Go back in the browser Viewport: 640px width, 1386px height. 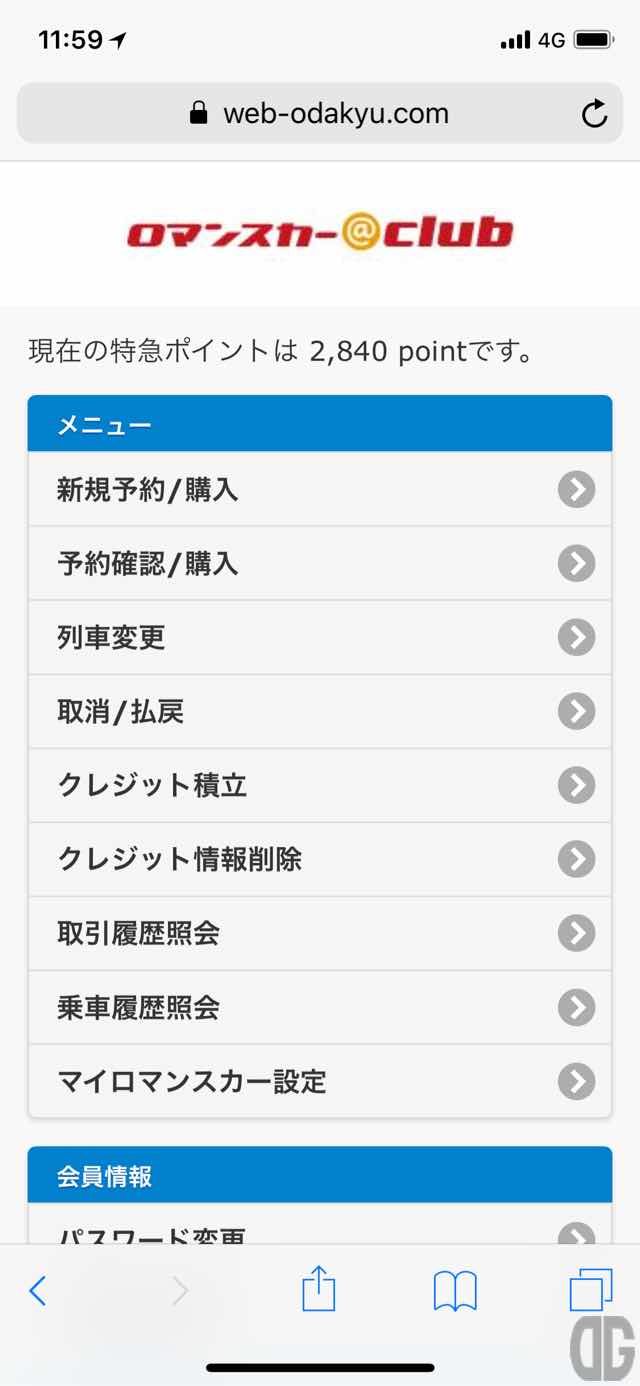pyautogui.click(x=38, y=1291)
